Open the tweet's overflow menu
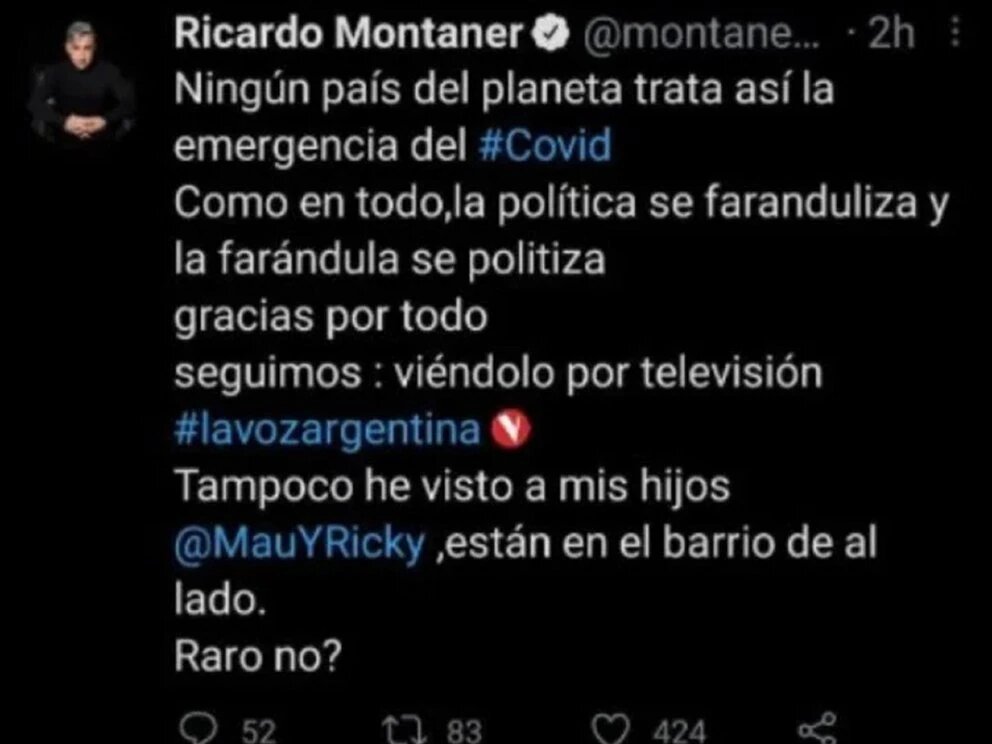Viewport: 992px width, 744px height. click(x=954, y=34)
